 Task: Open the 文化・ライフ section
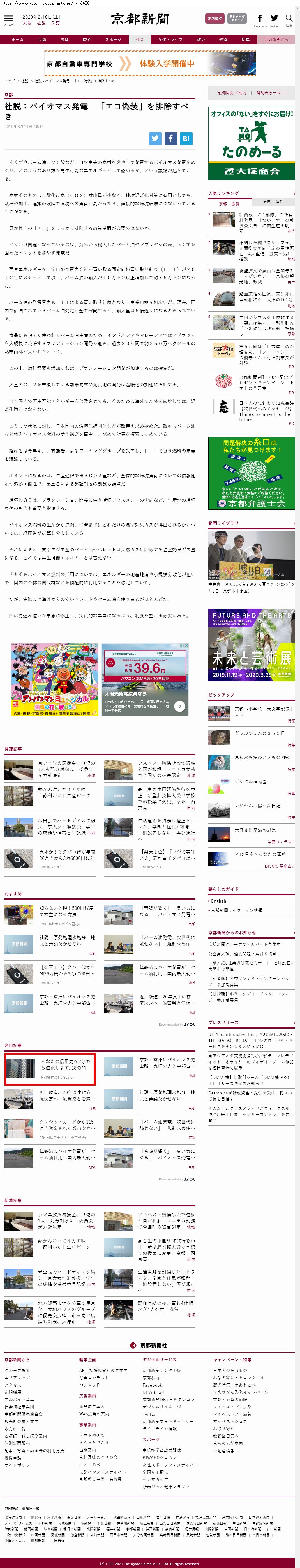pos(170,40)
